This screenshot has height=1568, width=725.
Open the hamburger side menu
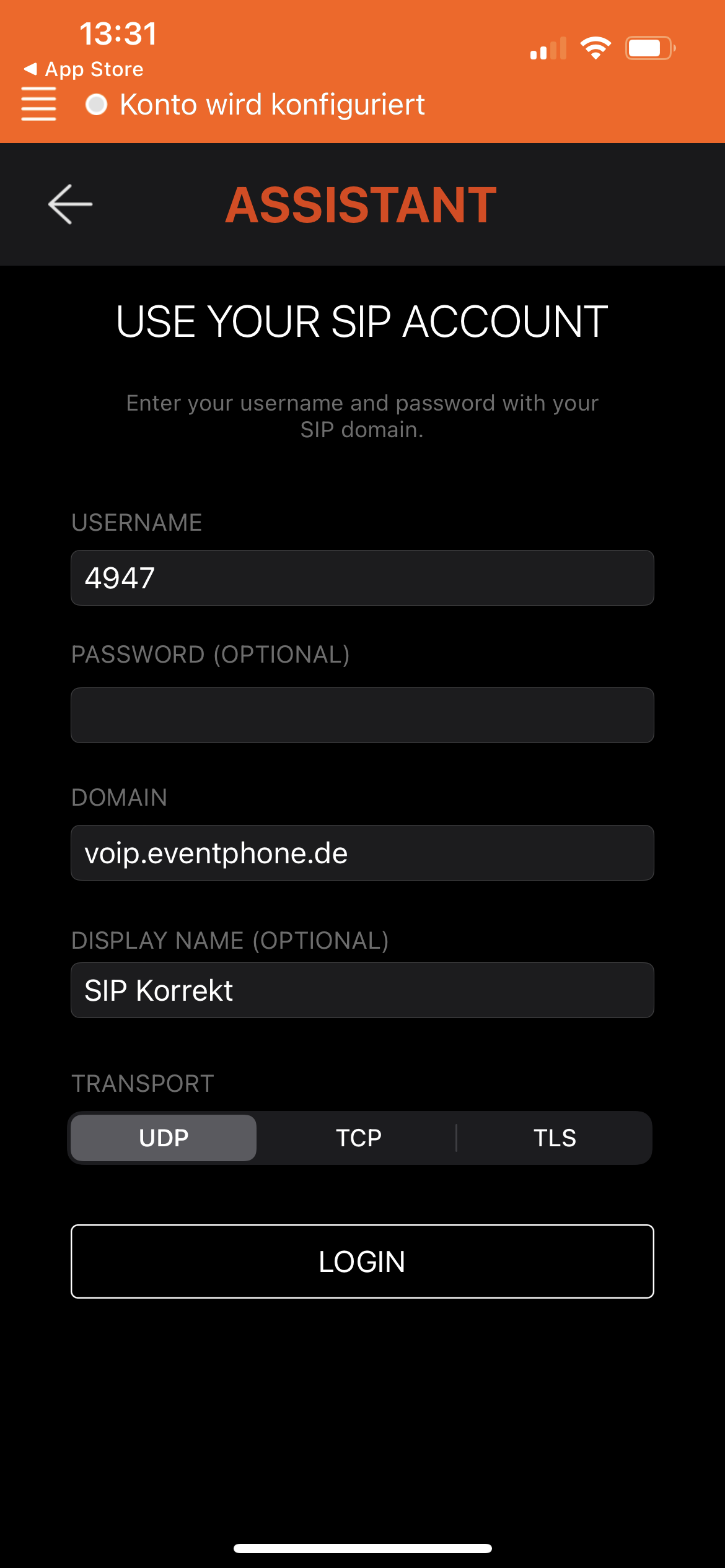pyautogui.click(x=38, y=103)
